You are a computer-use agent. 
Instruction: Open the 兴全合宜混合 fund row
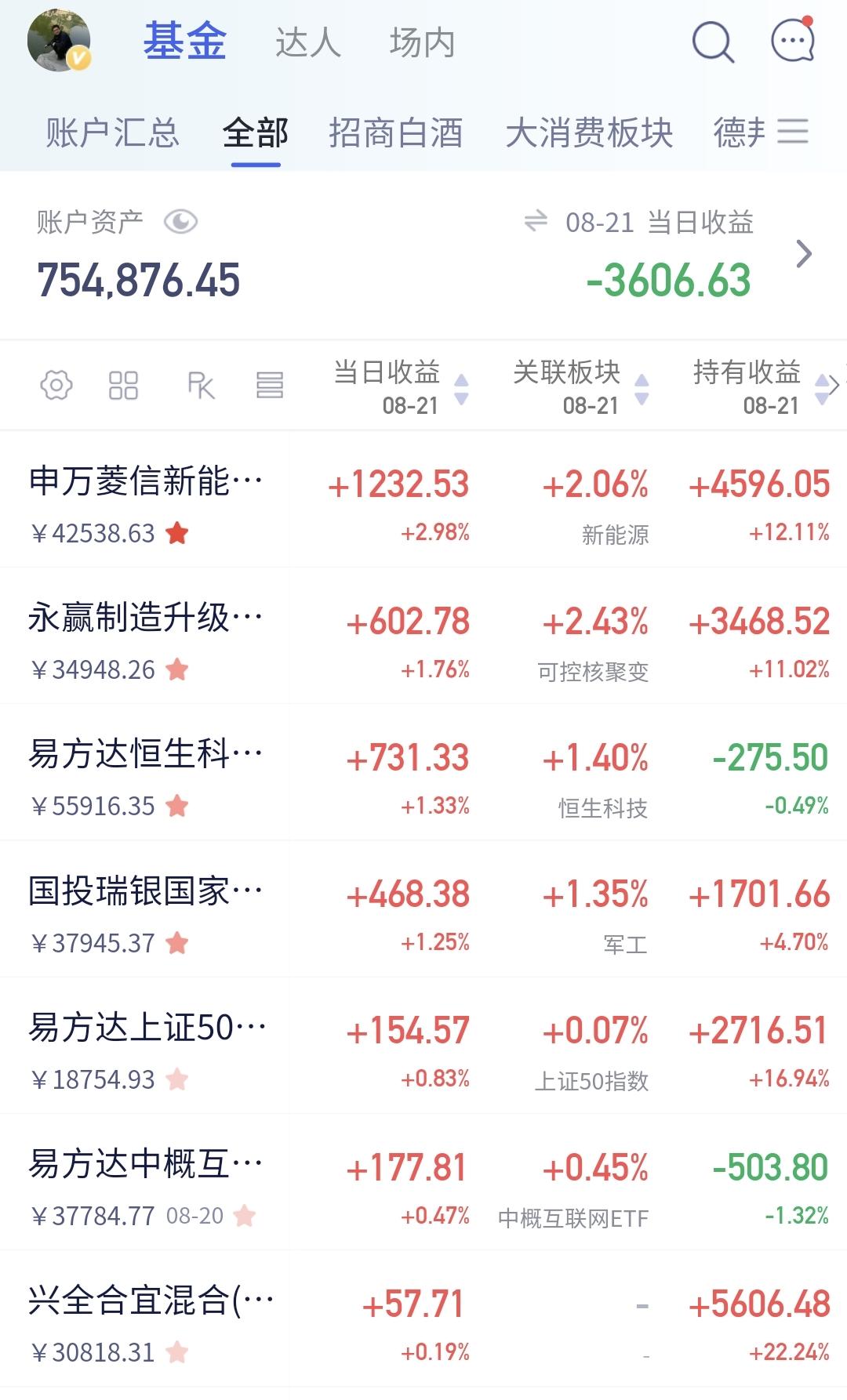point(423,1318)
